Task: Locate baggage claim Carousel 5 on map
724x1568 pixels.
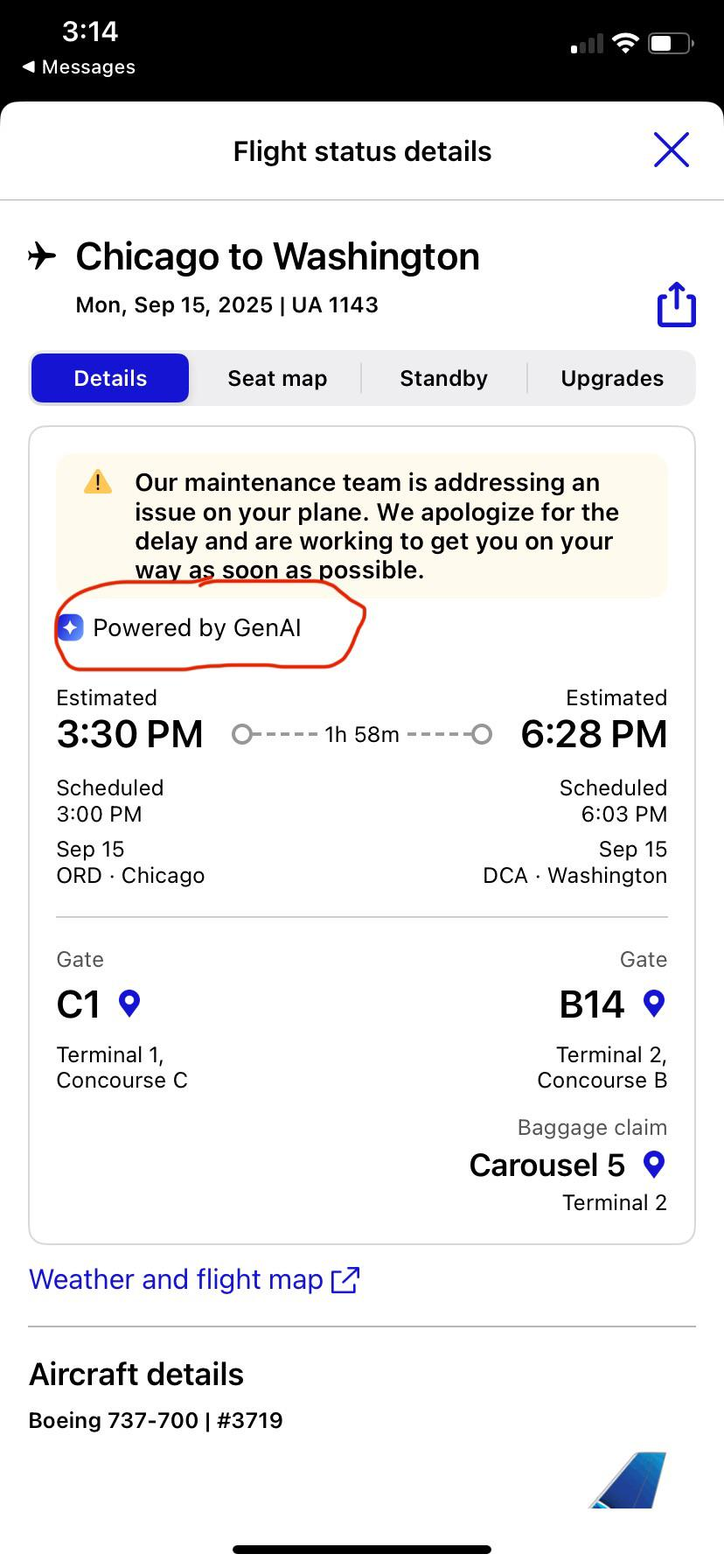Action: point(654,1164)
